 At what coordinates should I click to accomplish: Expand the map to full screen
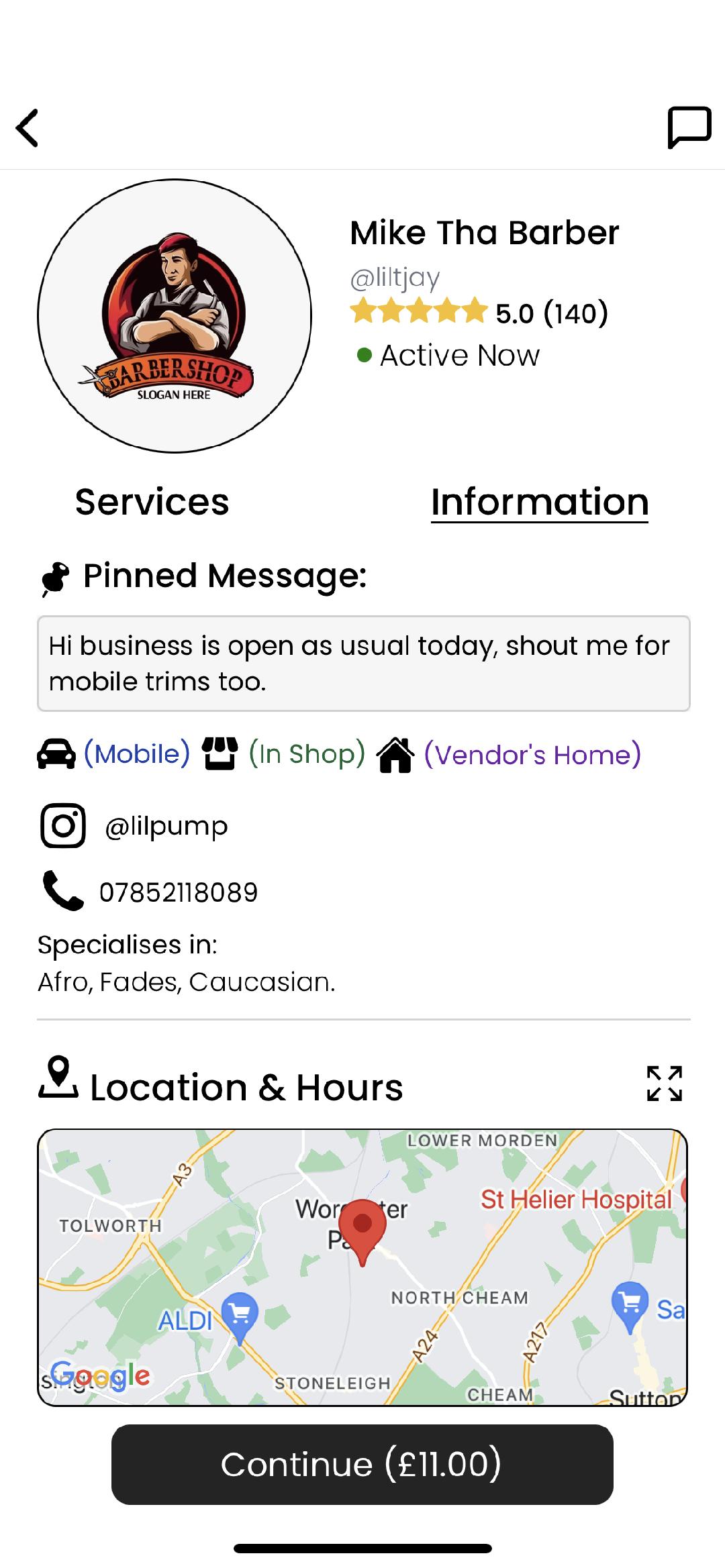click(x=664, y=1084)
